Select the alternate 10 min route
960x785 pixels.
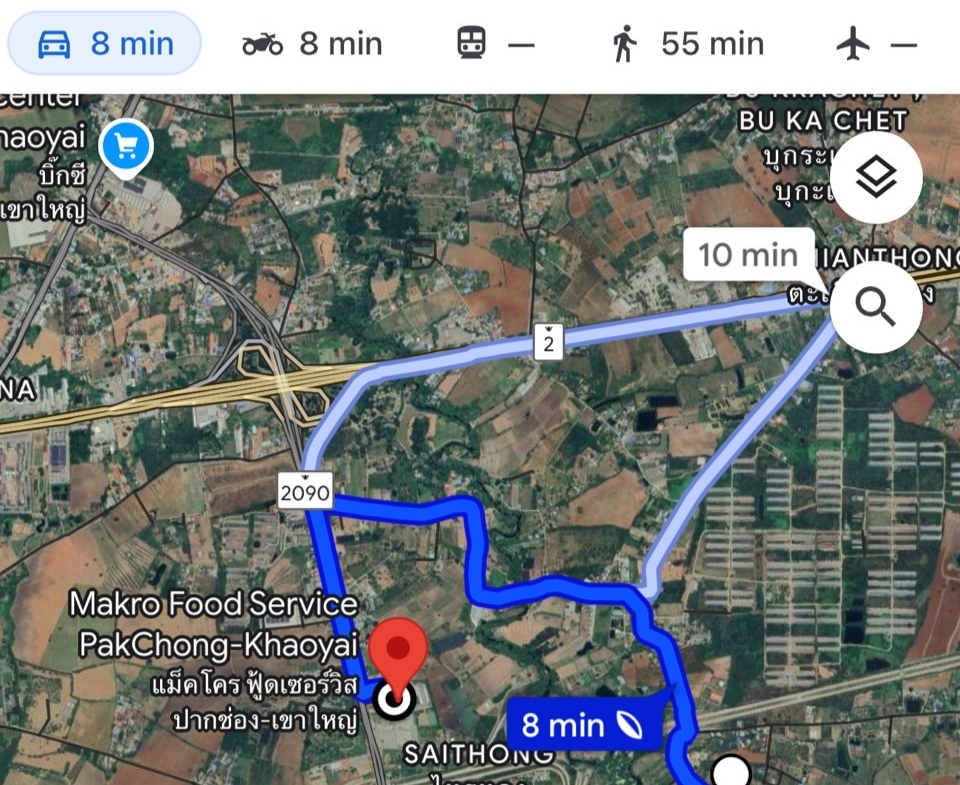[748, 255]
